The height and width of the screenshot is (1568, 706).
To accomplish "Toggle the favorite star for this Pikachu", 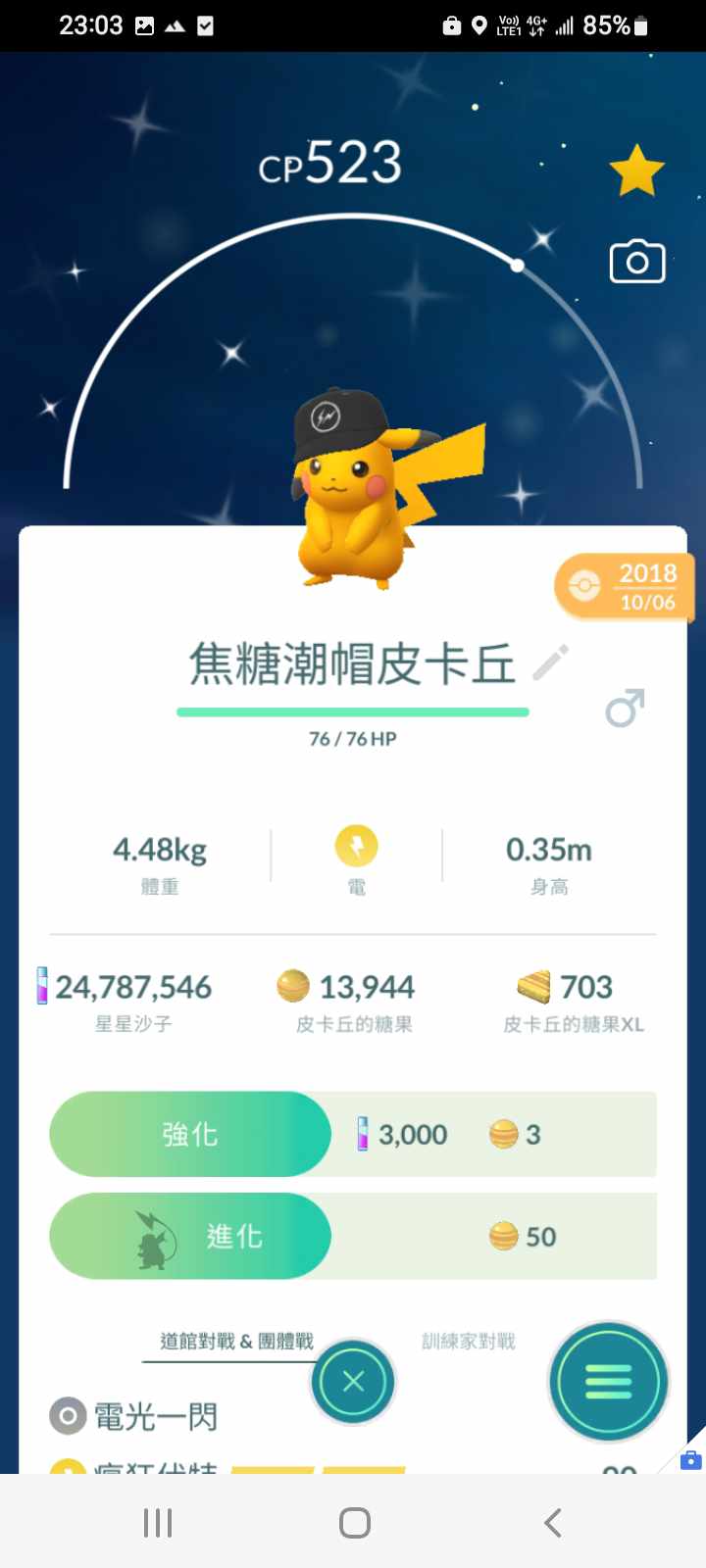I will tap(636, 171).
